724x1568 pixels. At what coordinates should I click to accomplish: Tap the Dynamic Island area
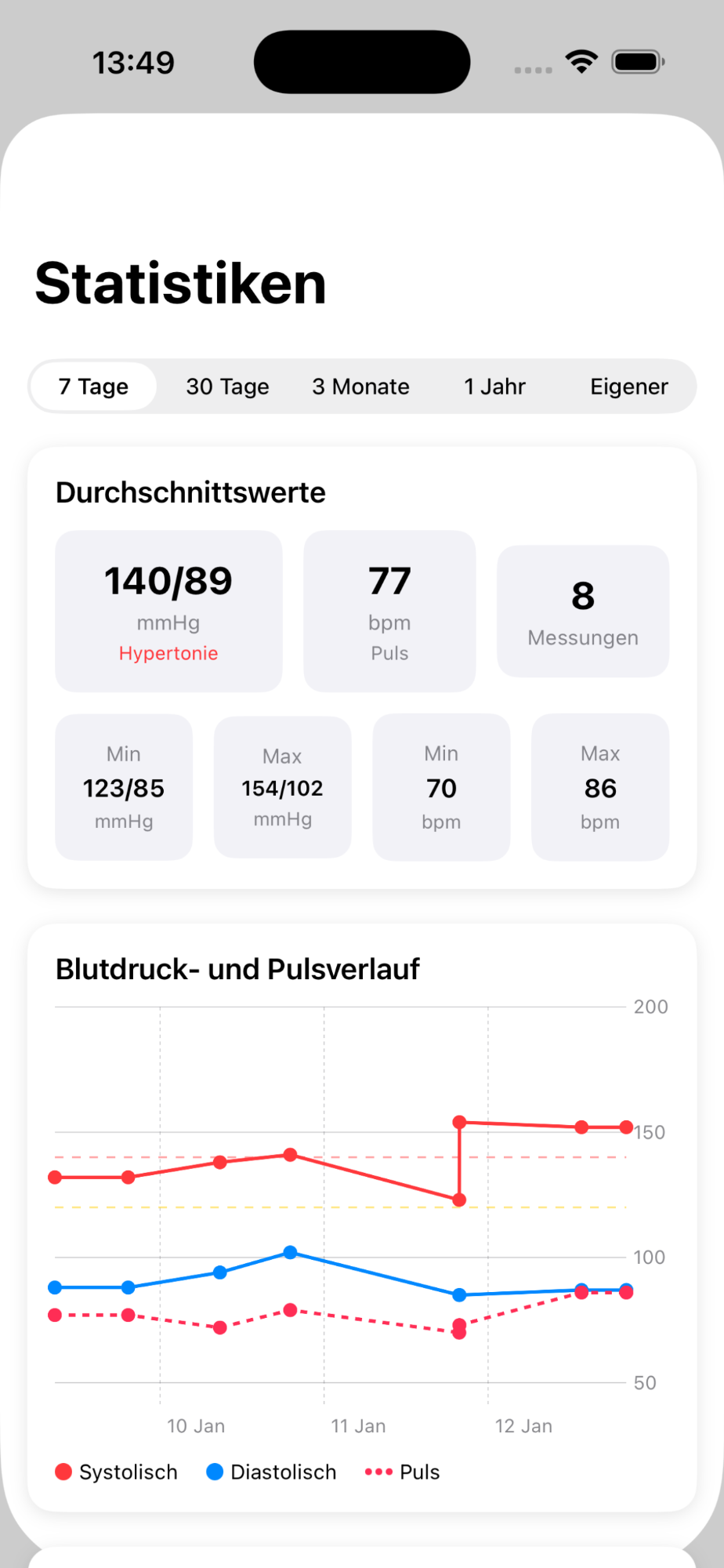[361, 61]
